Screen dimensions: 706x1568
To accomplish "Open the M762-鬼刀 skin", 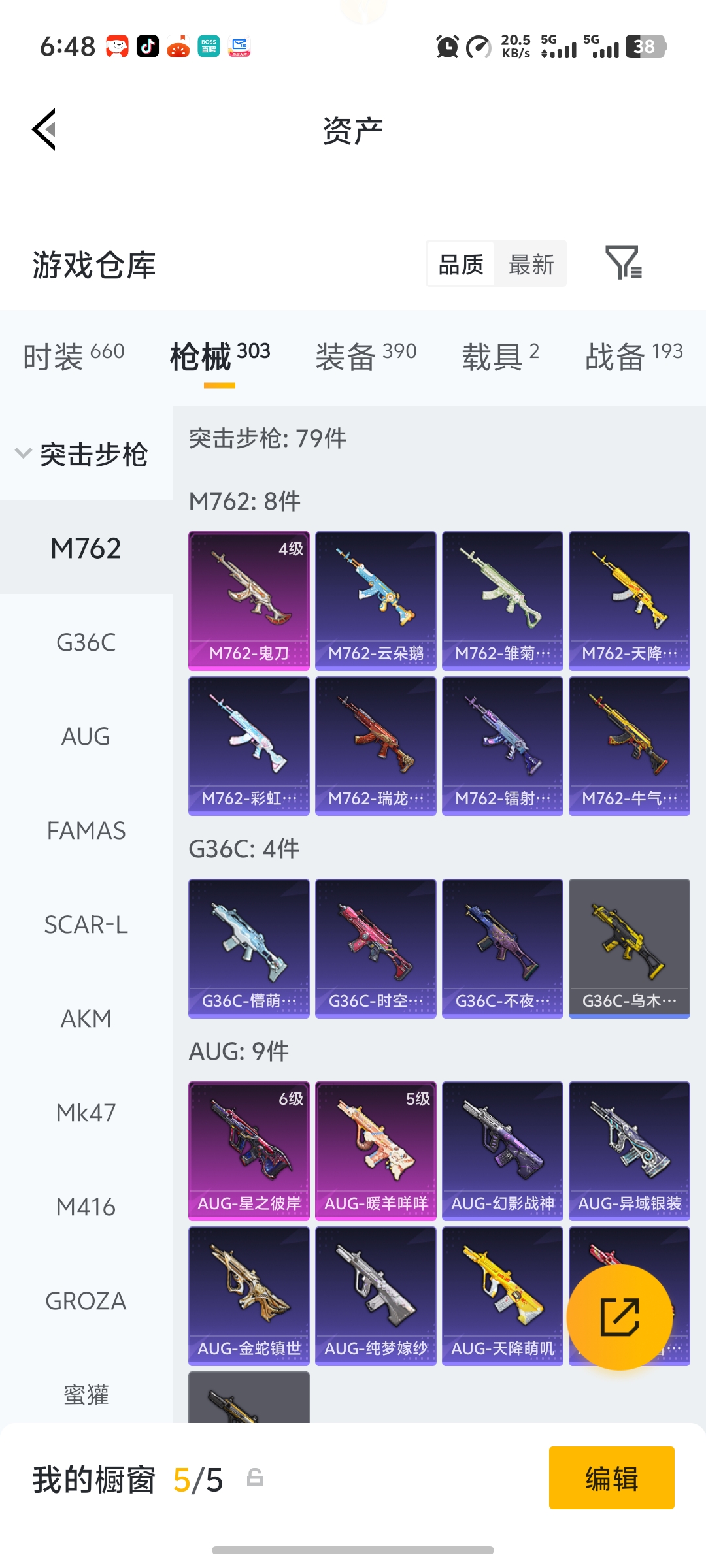I will (249, 600).
